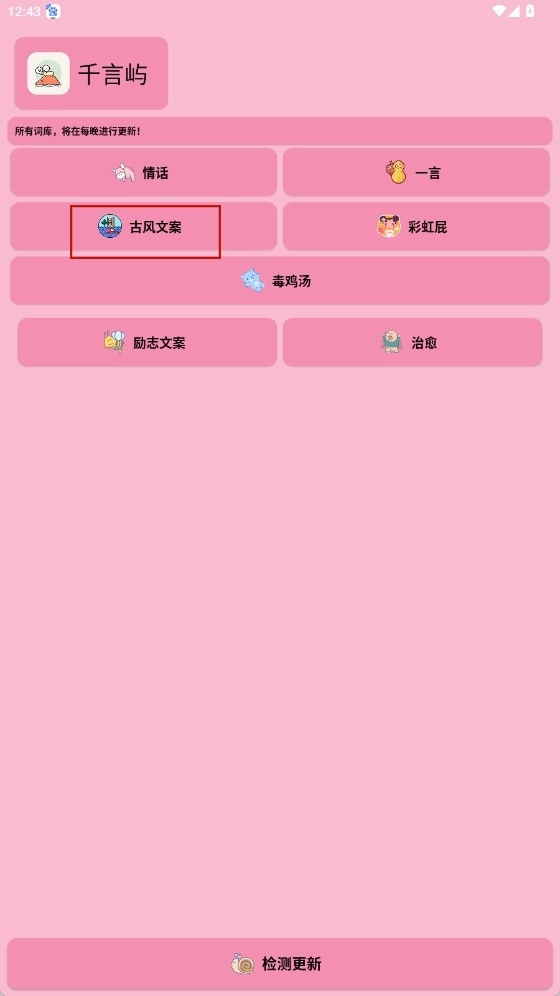Screen dimensions: 560x996
Task: Open the 一言 category
Action: click(416, 173)
